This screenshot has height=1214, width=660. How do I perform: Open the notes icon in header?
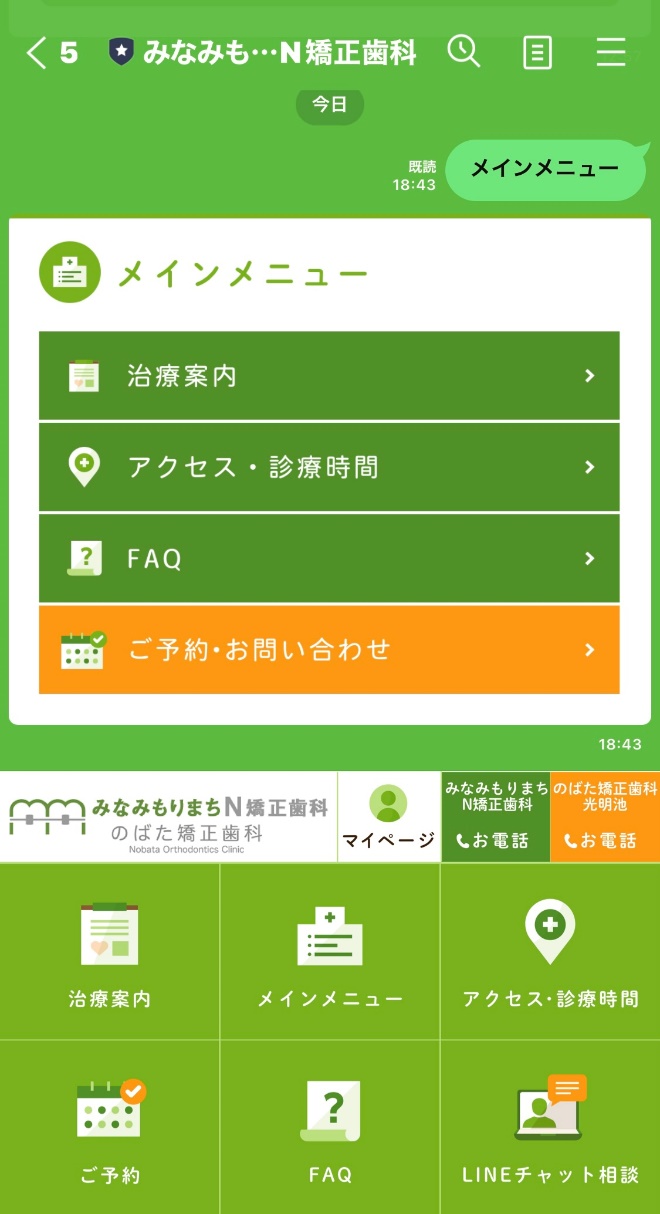[x=537, y=53]
